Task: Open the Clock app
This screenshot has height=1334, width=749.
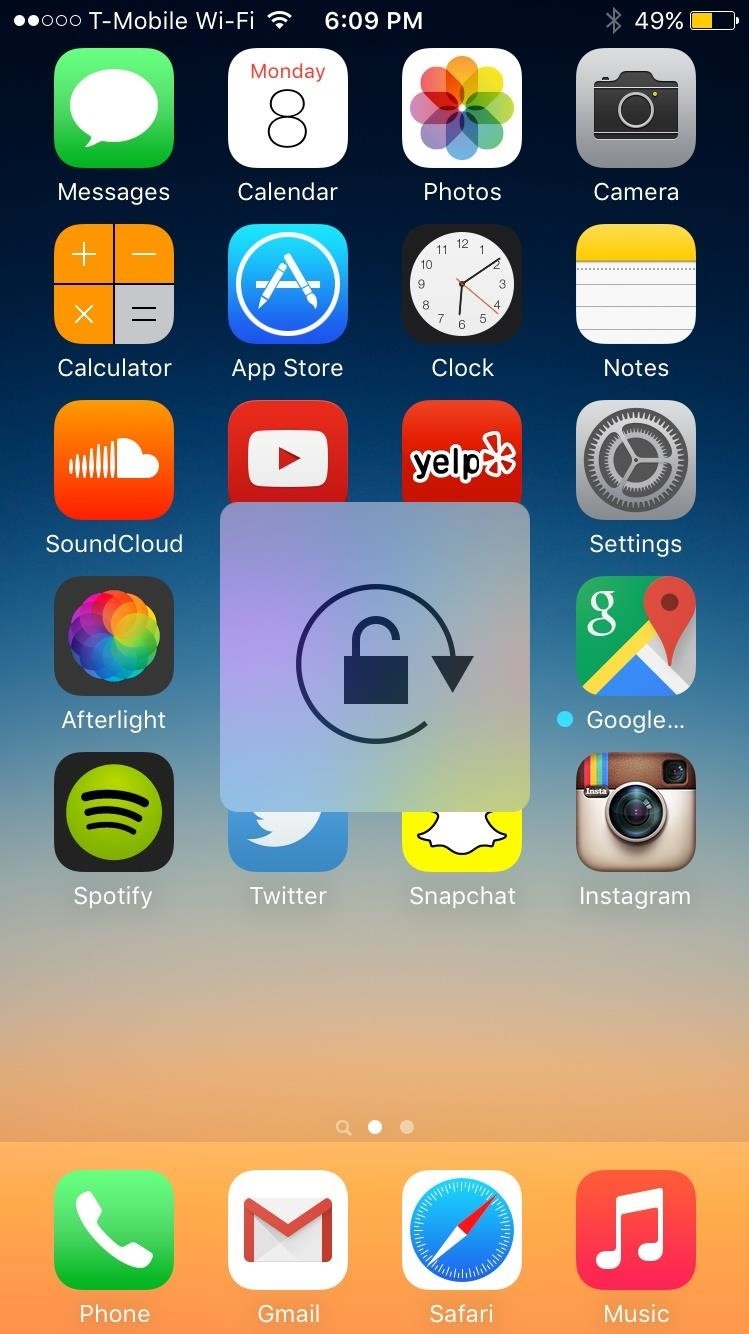Action: click(x=461, y=284)
